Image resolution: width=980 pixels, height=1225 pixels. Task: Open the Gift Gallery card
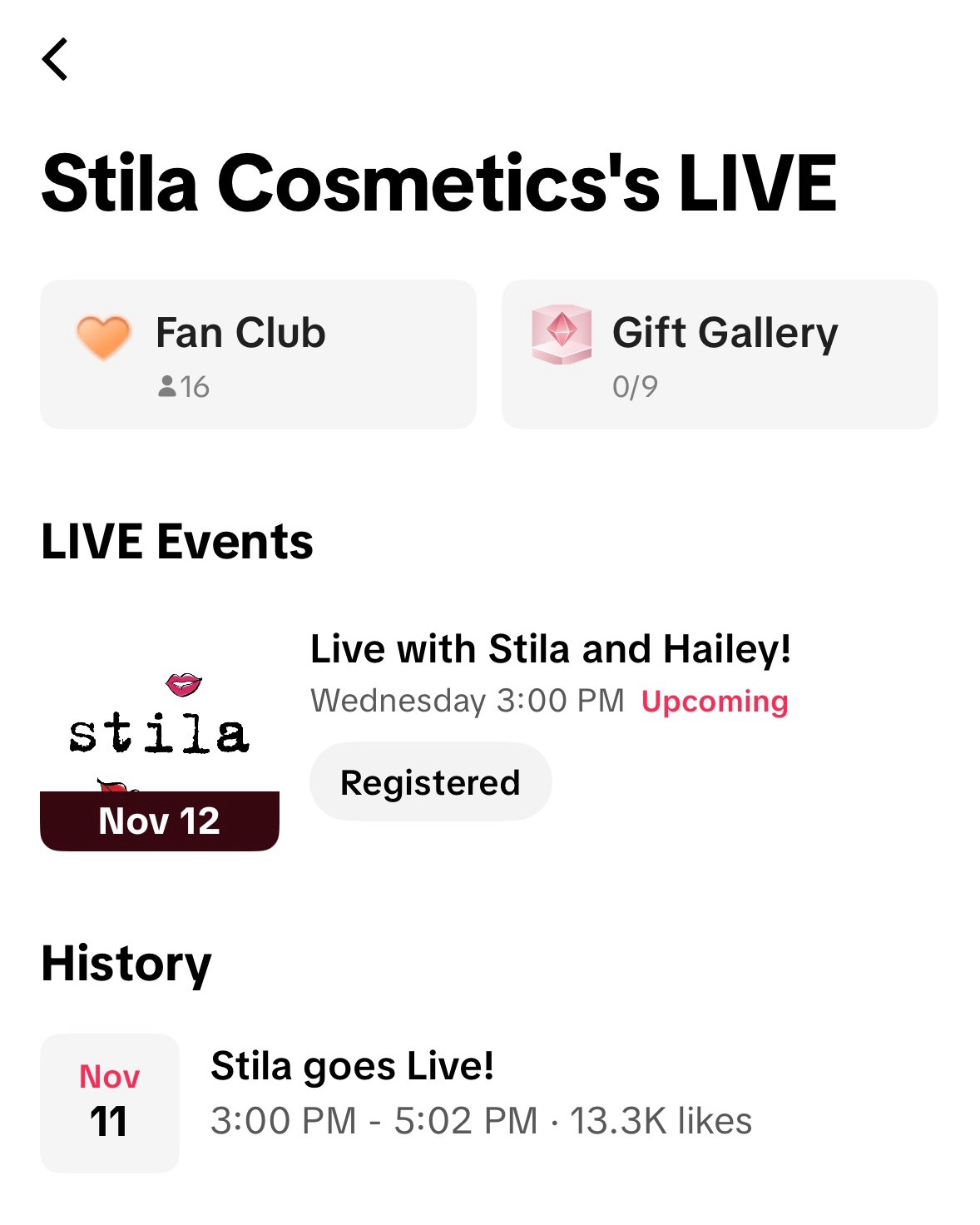[x=719, y=354]
